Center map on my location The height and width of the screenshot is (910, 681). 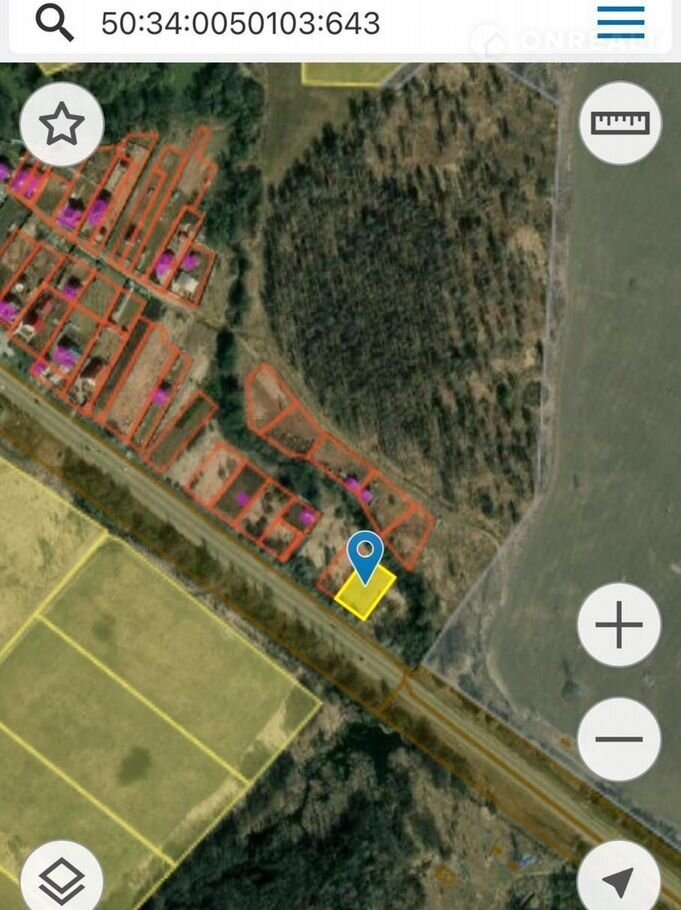point(619,880)
